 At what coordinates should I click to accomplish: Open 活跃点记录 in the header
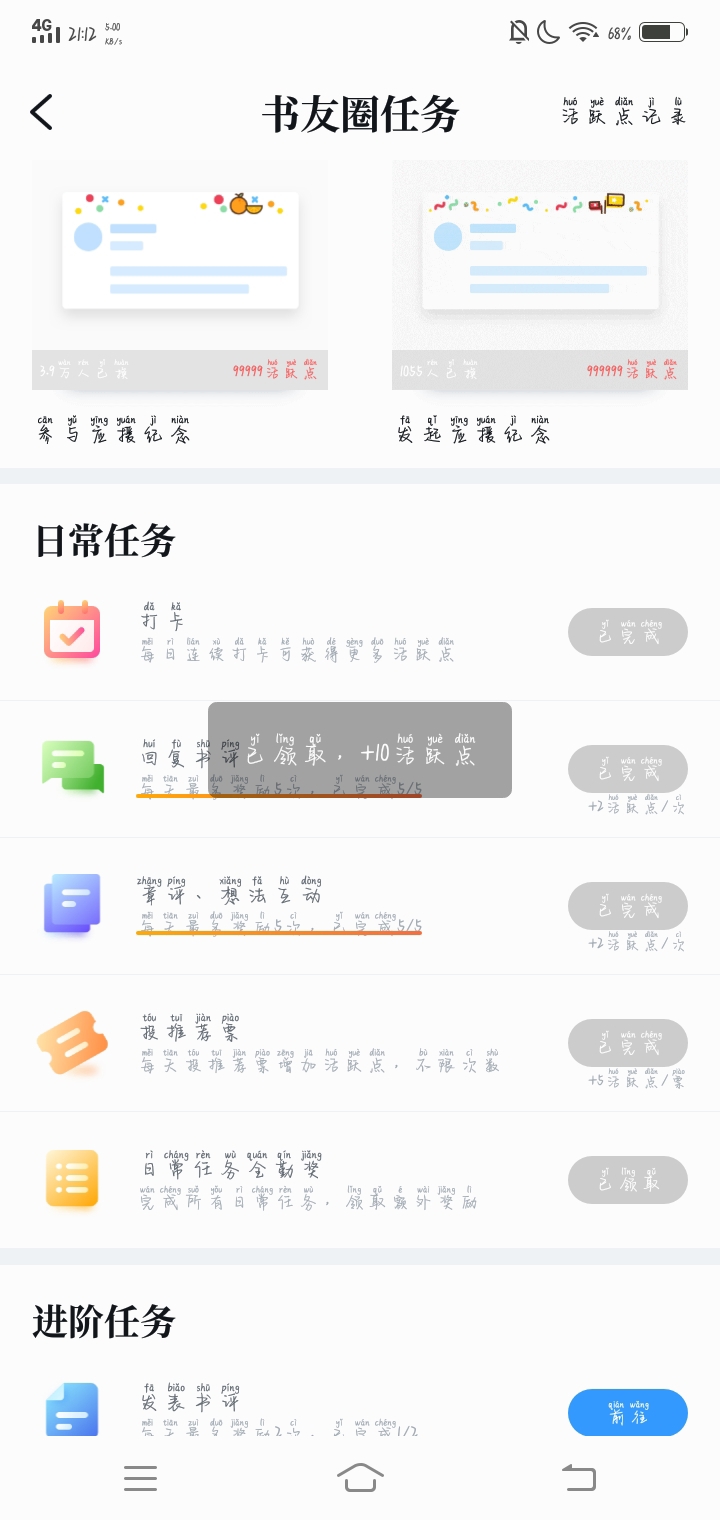pos(623,112)
